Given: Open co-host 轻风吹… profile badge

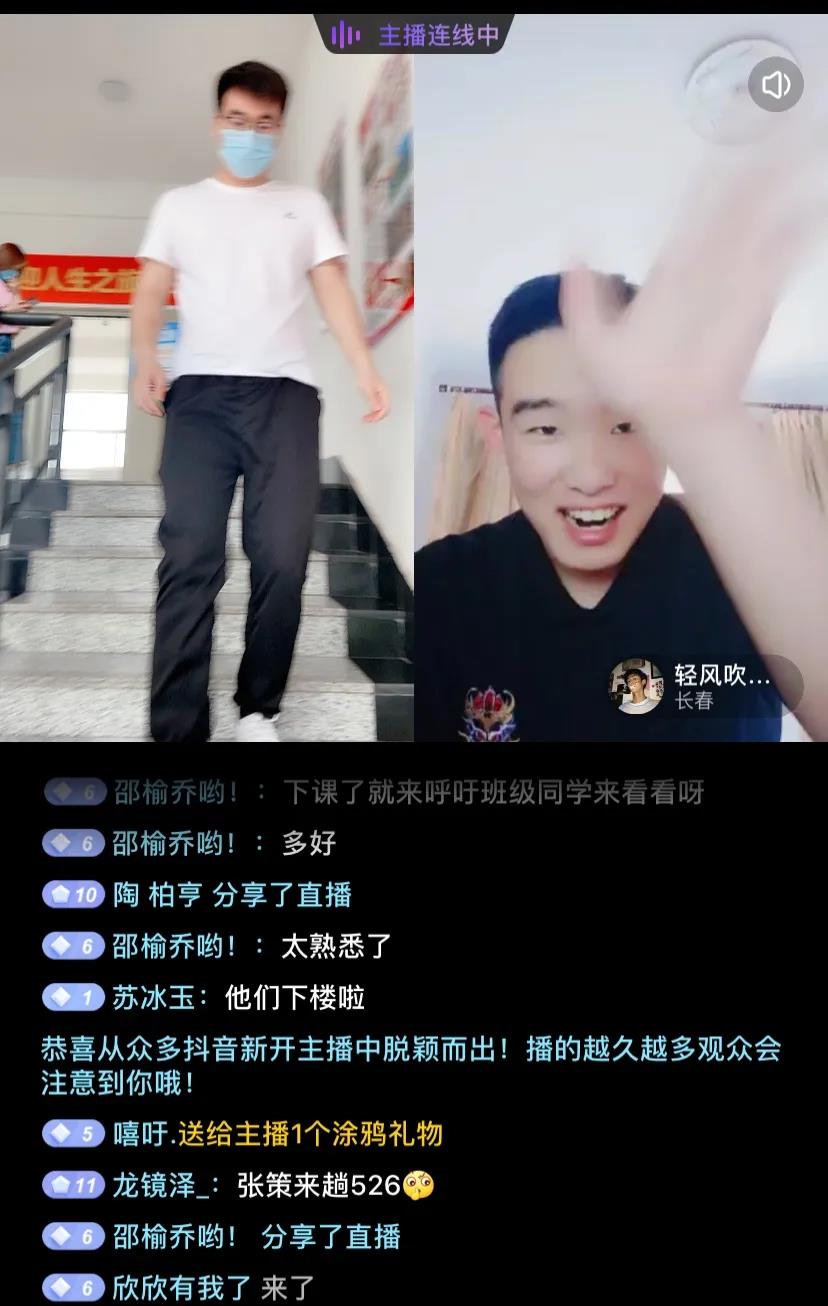Looking at the screenshot, I should pyautogui.click(x=703, y=687).
